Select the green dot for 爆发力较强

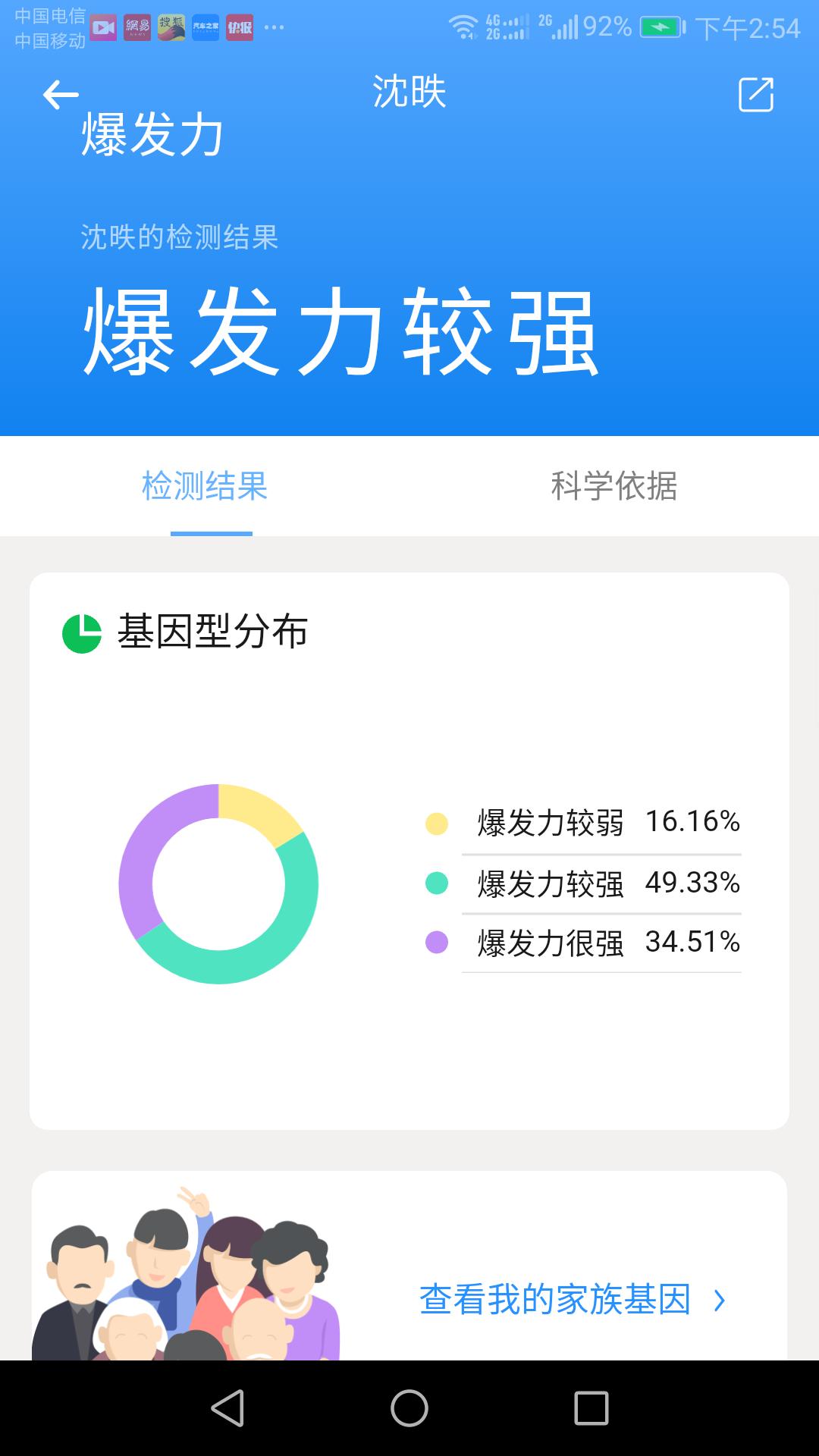[x=436, y=882]
